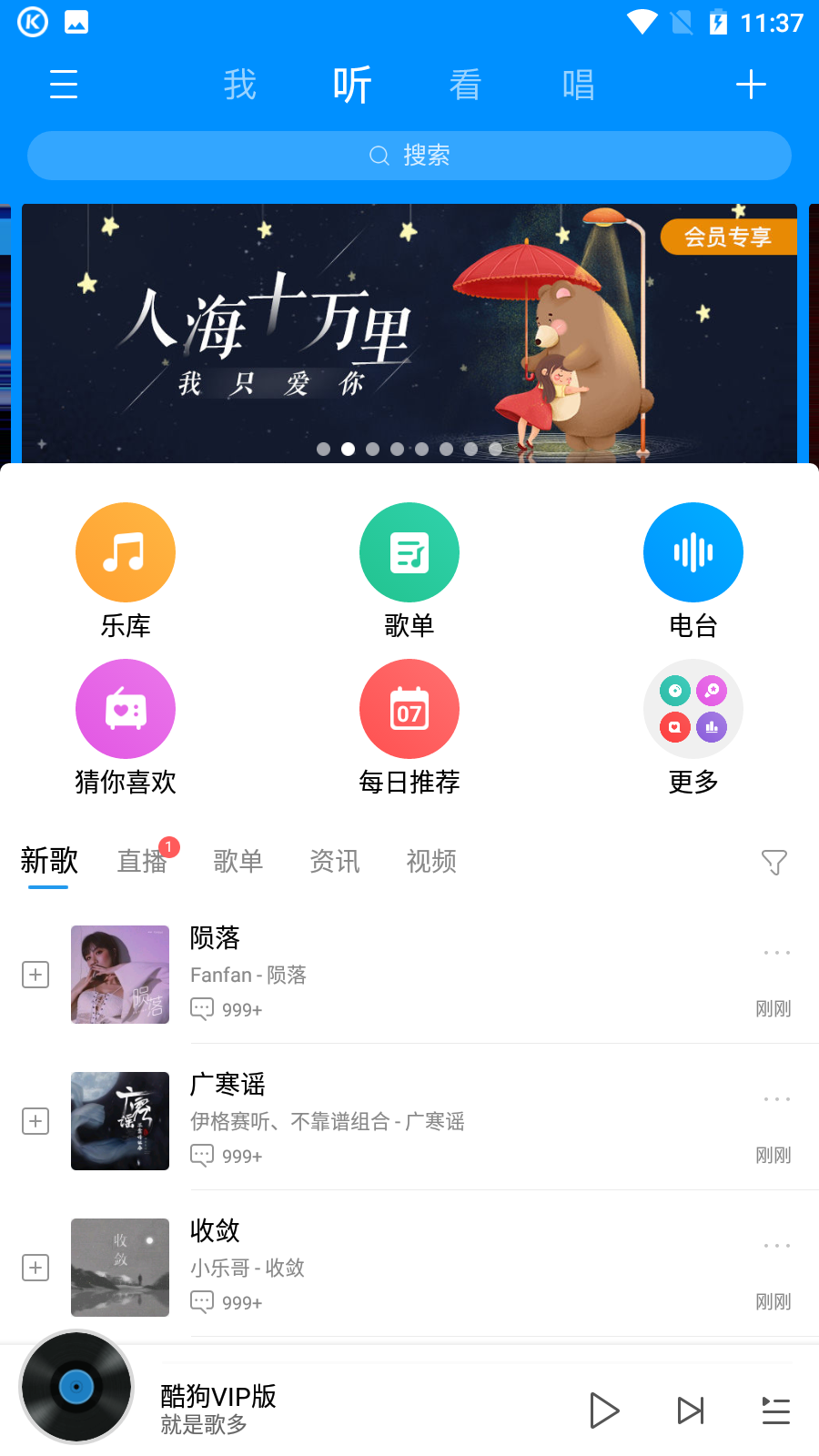This screenshot has width=819, height=1456.
Task: Open 电台 radio
Action: 693,553
